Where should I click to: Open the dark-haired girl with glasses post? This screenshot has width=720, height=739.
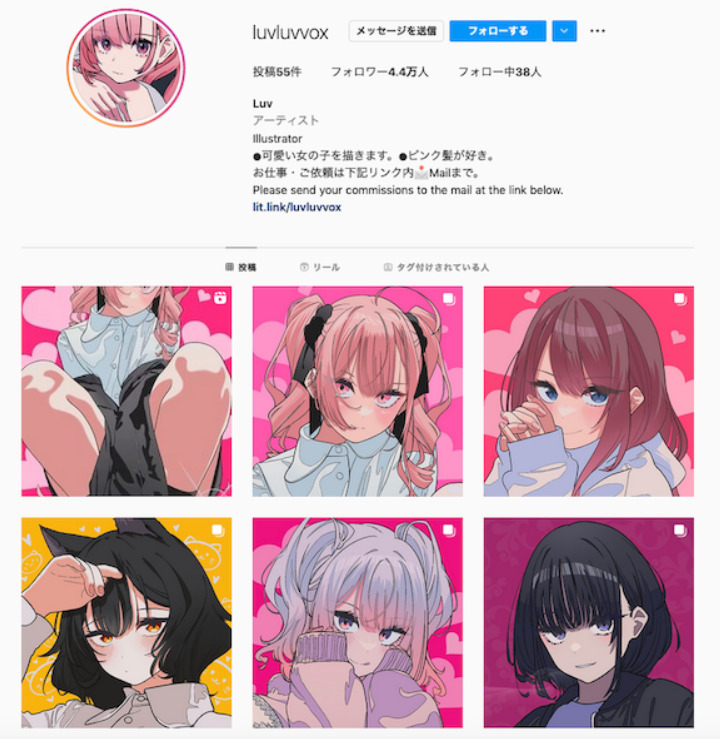coord(588,622)
